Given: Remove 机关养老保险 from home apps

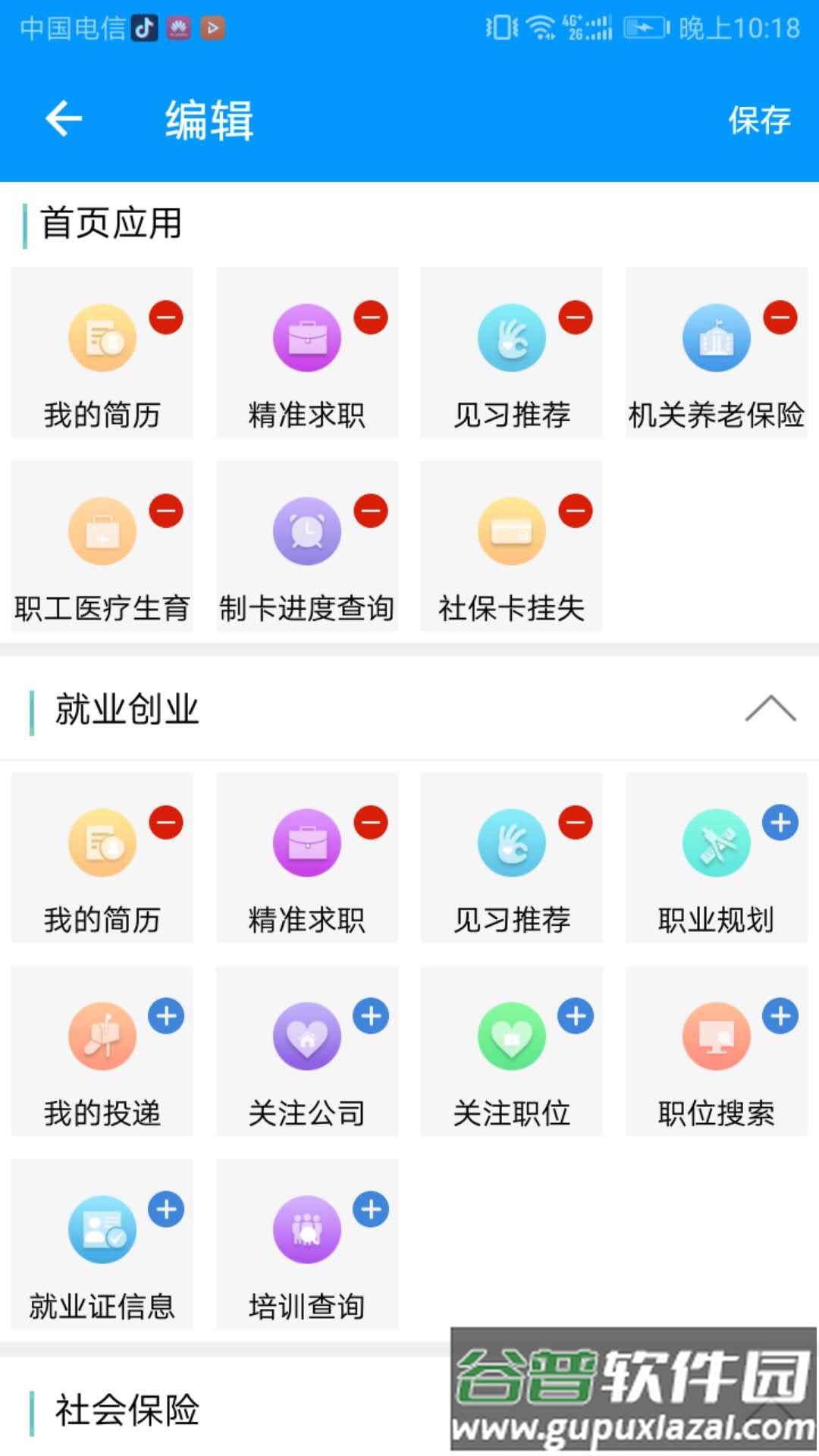Looking at the screenshot, I should pos(780,318).
